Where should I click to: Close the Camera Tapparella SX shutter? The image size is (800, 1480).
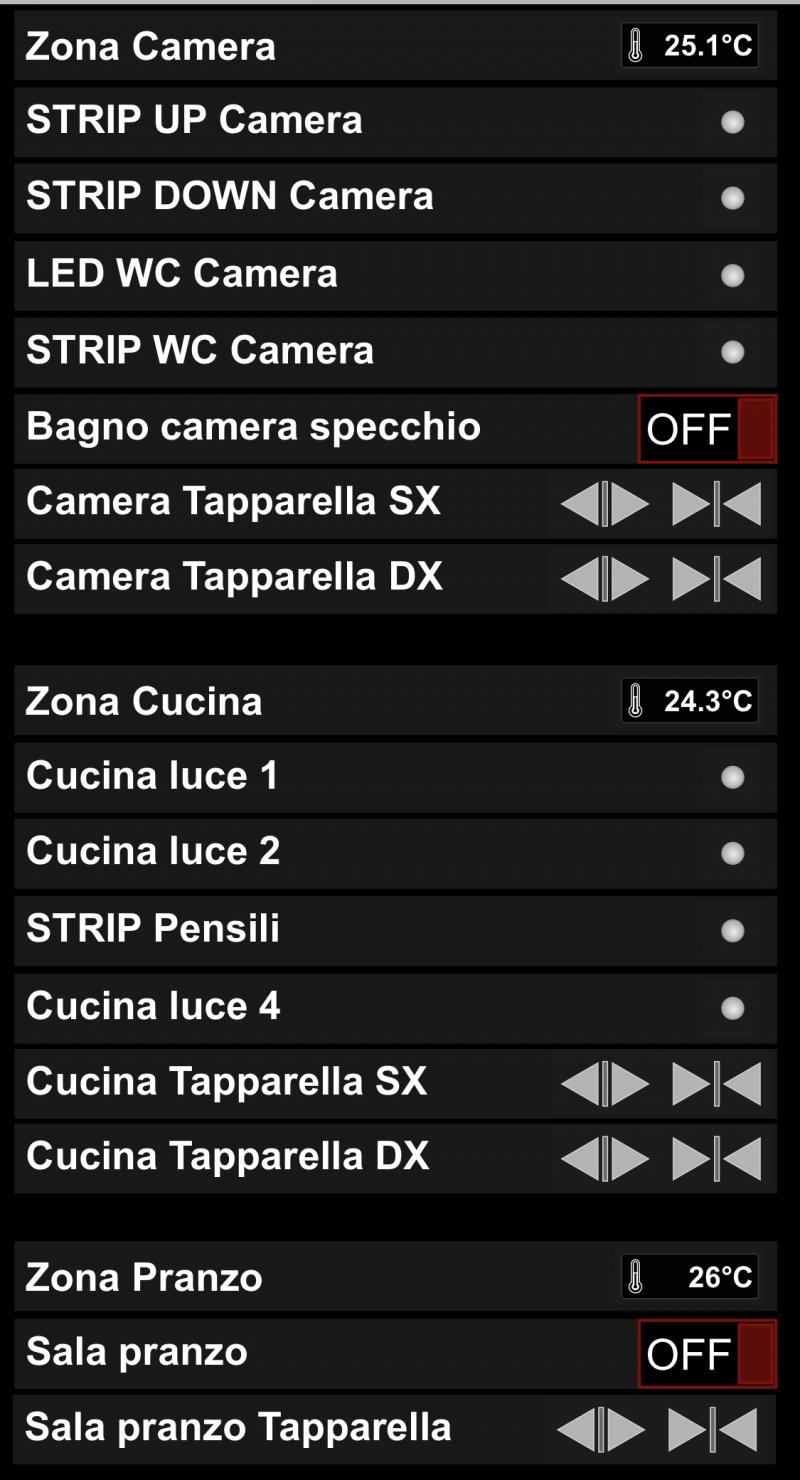(x=716, y=504)
